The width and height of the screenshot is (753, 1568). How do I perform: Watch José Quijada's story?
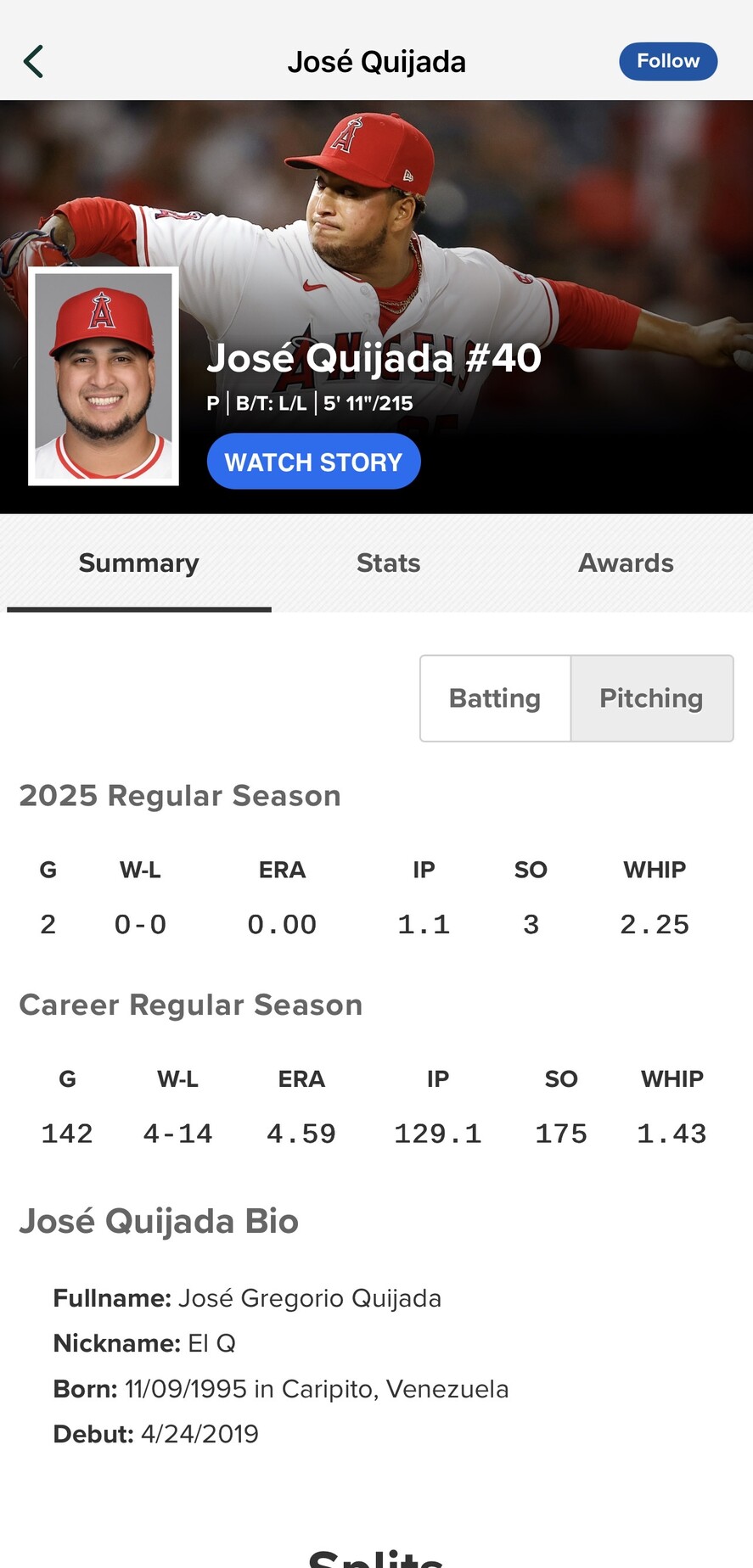(313, 462)
